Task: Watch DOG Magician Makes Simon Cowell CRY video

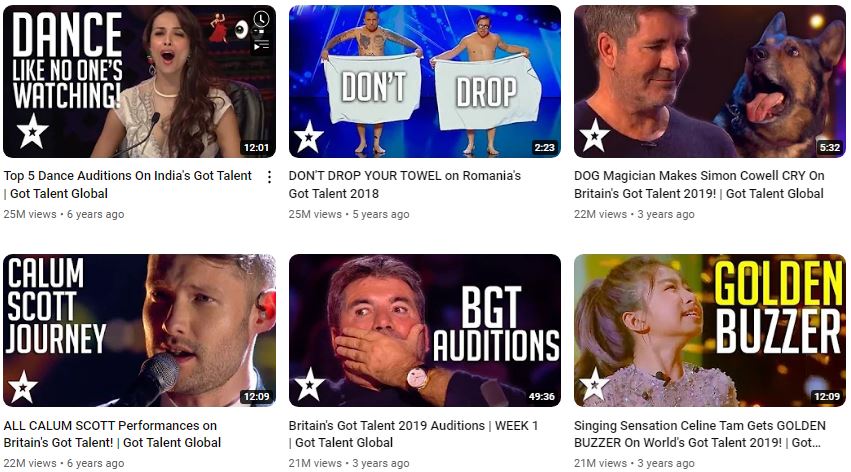Action: pyautogui.click(x=709, y=82)
